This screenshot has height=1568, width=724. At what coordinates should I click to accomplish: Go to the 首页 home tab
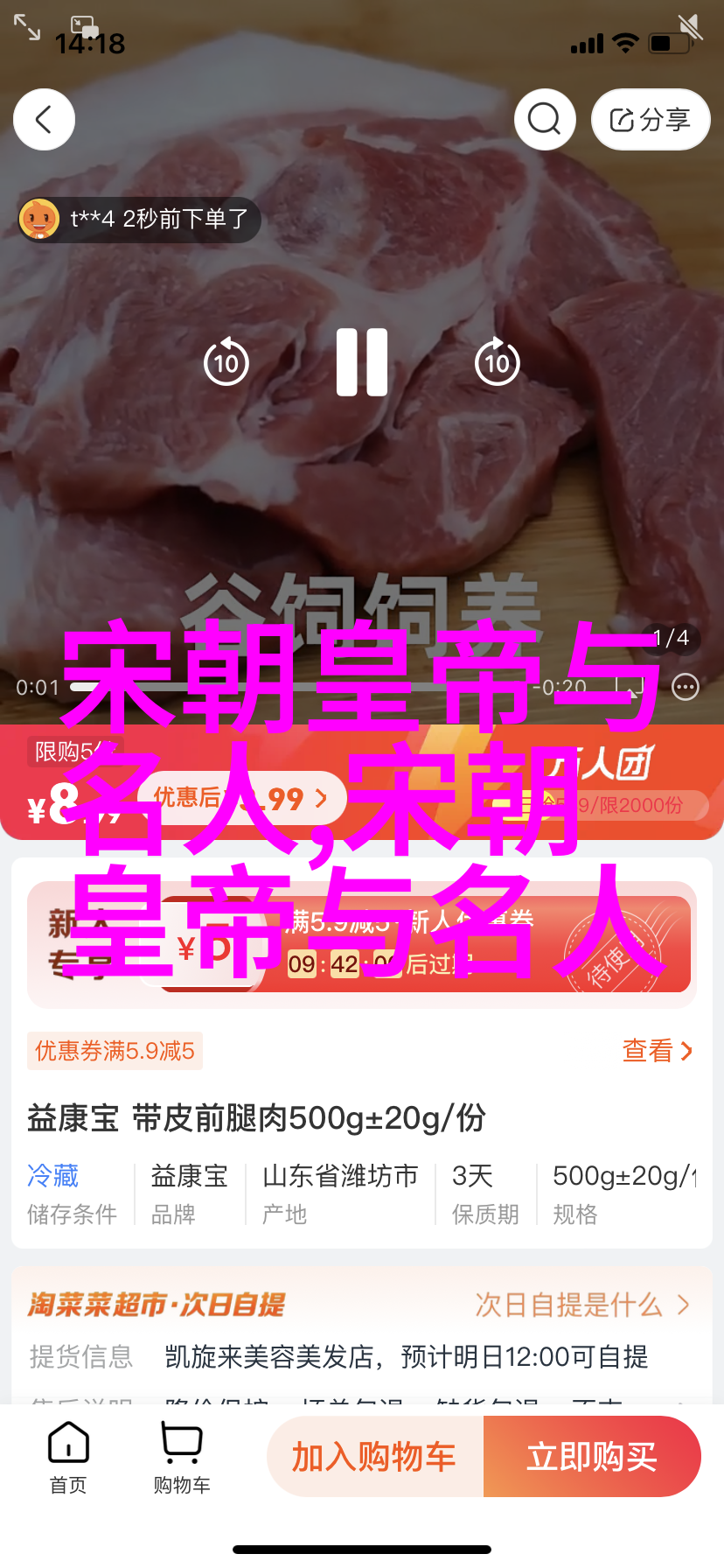[x=68, y=1458]
